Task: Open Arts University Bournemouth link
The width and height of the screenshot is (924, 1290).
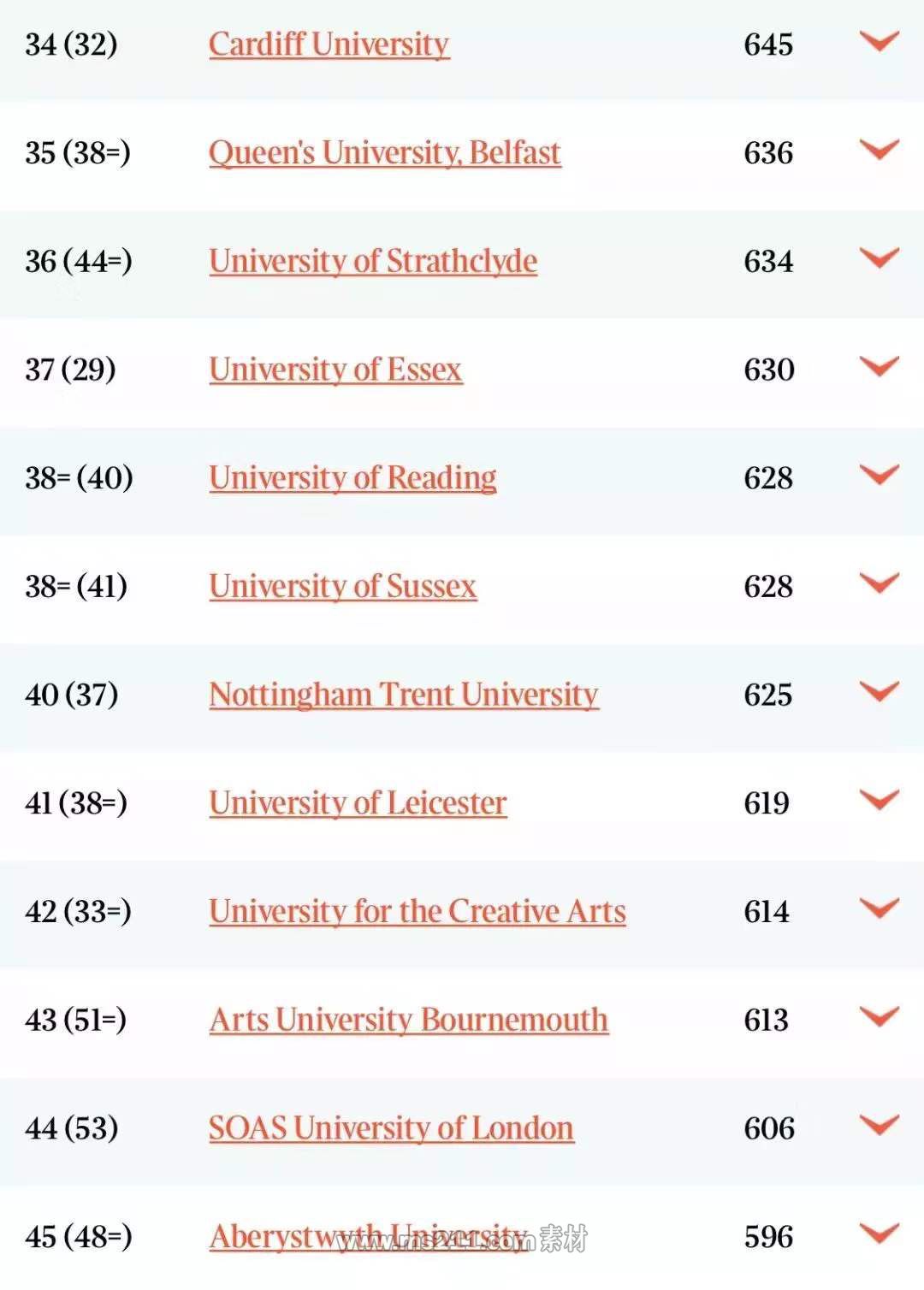Action: tap(408, 1020)
